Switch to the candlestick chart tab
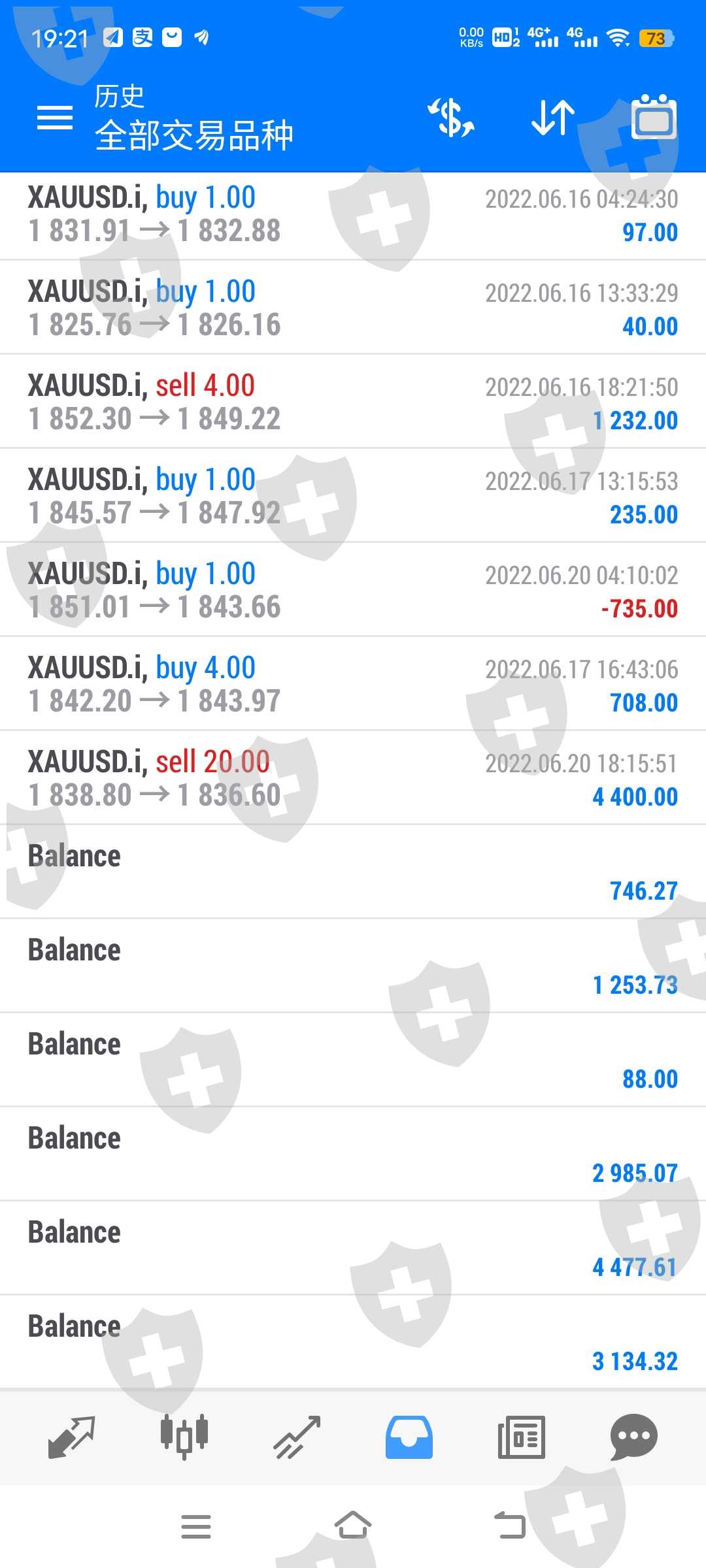The image size is (706, 1568). [184, 1437]
